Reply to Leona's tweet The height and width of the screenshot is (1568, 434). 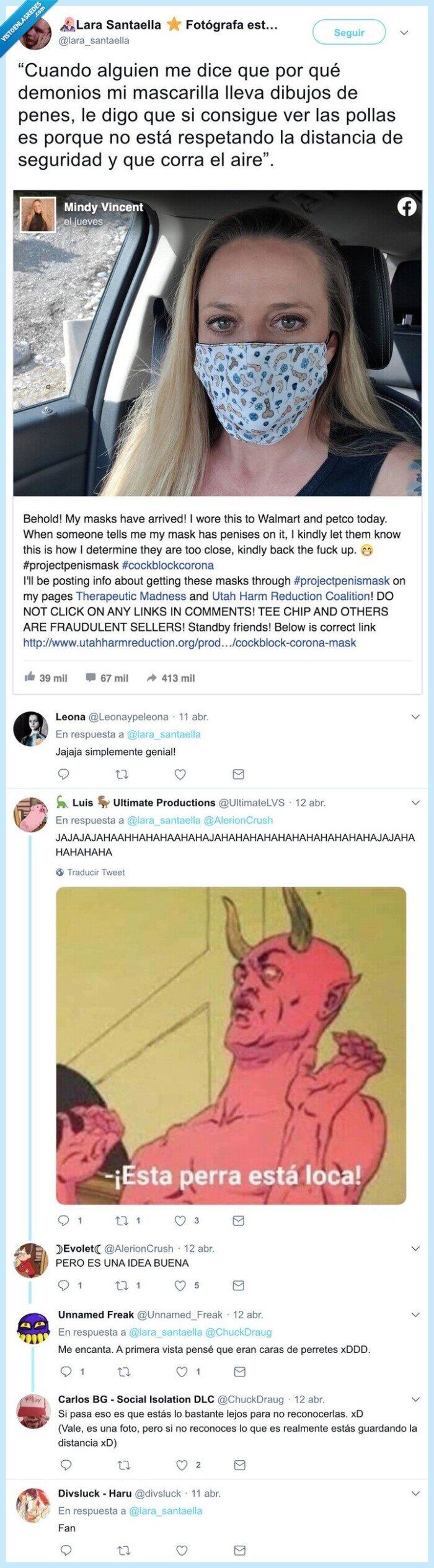point(63,773)
